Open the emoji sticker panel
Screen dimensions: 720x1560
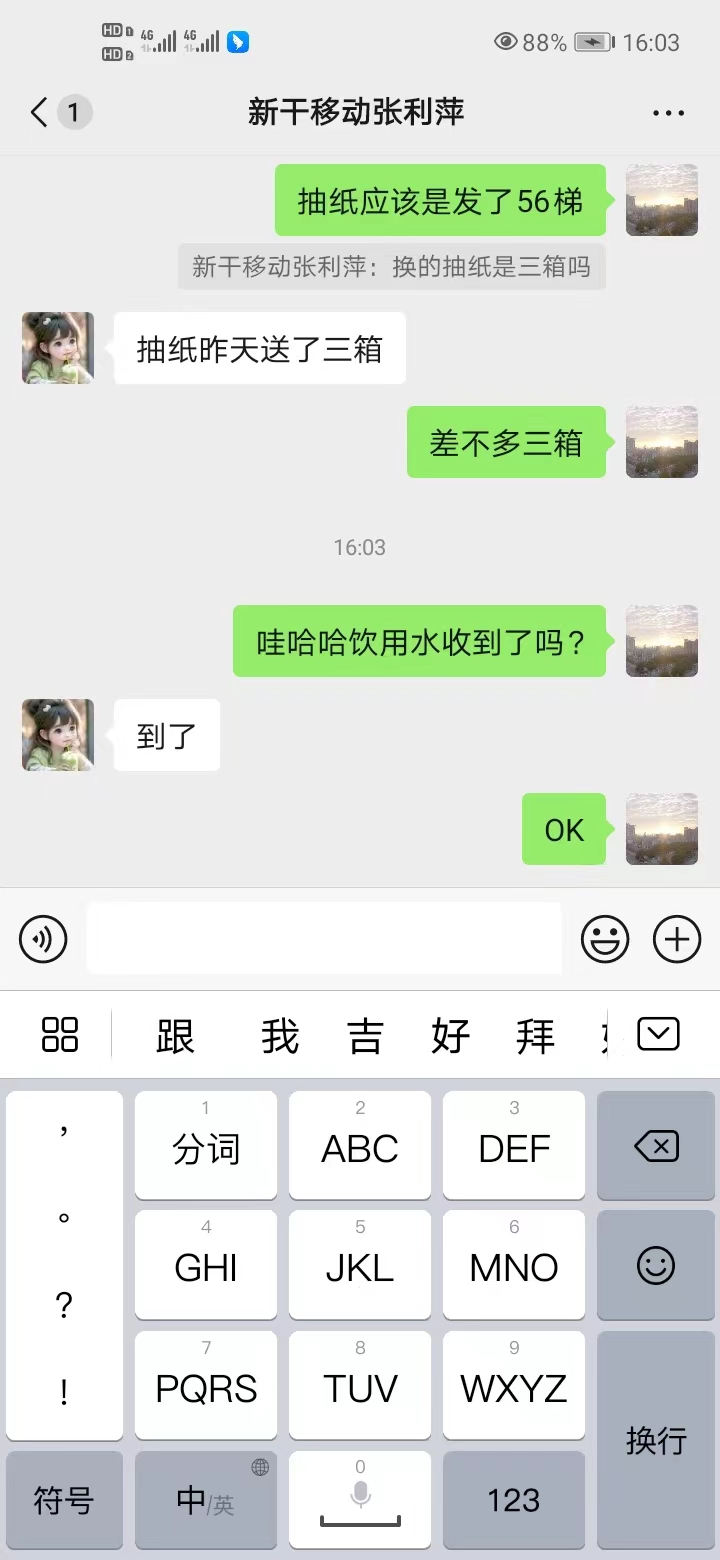click(605, 939)
